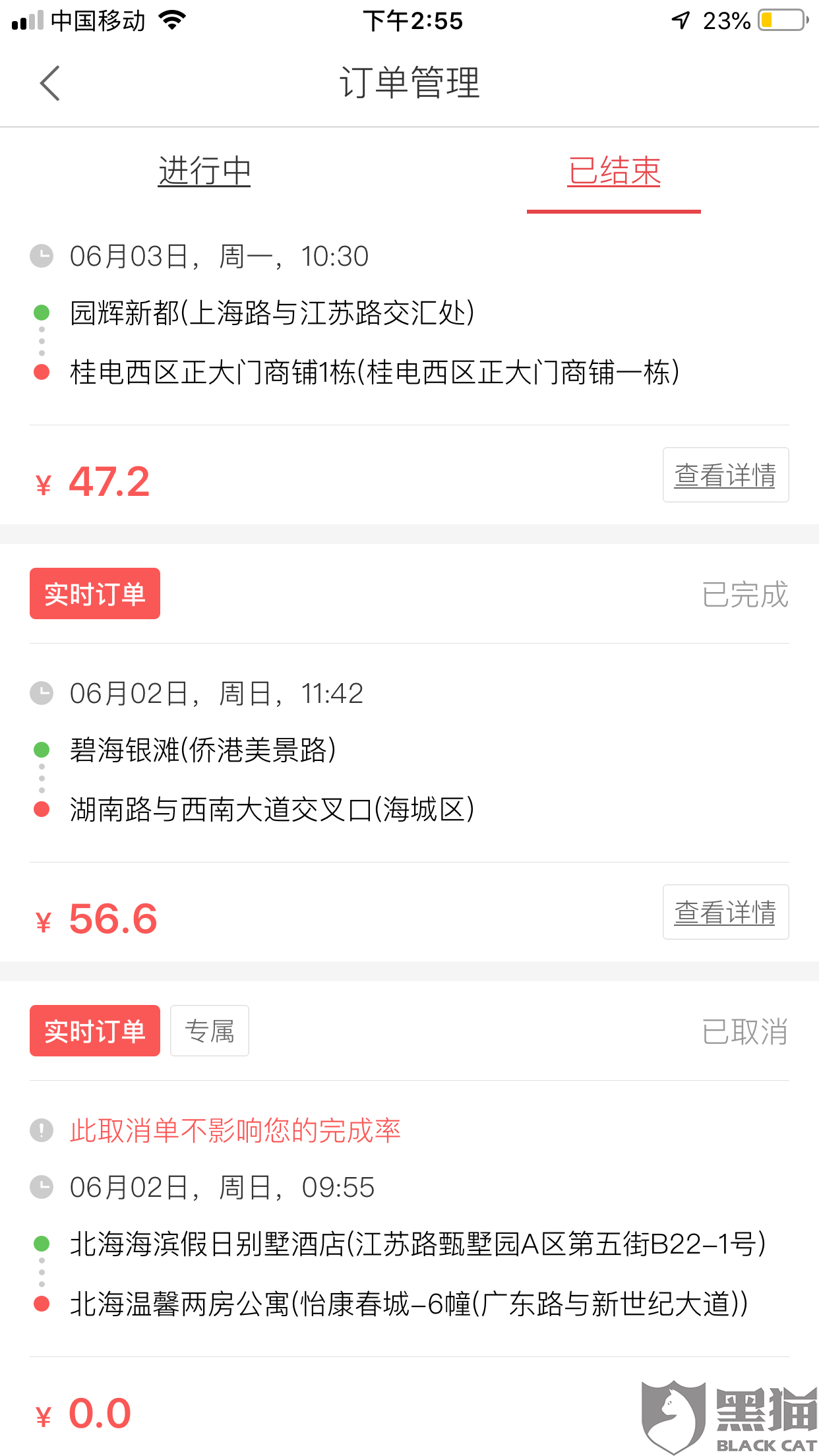The image size is (819, 1456).
Task: Select the 已结束 tab
Action: pos(614,170)
